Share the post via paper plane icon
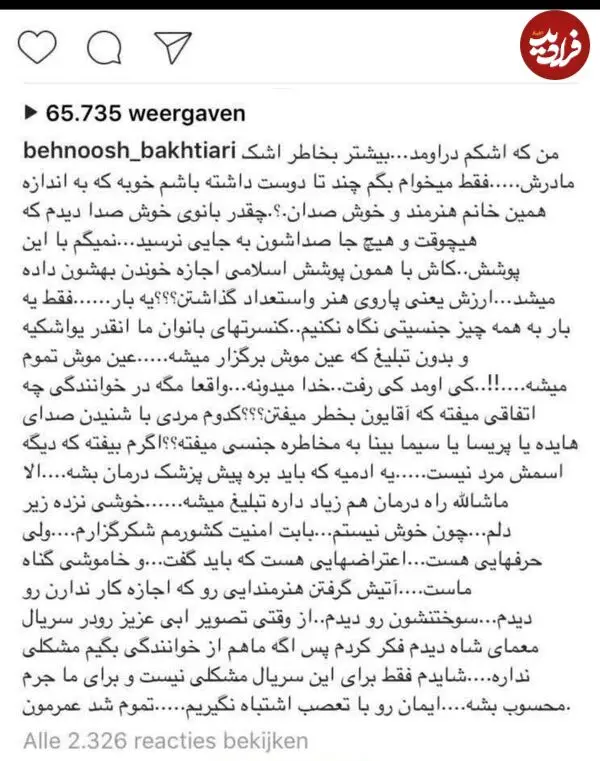 pos(173,47)
